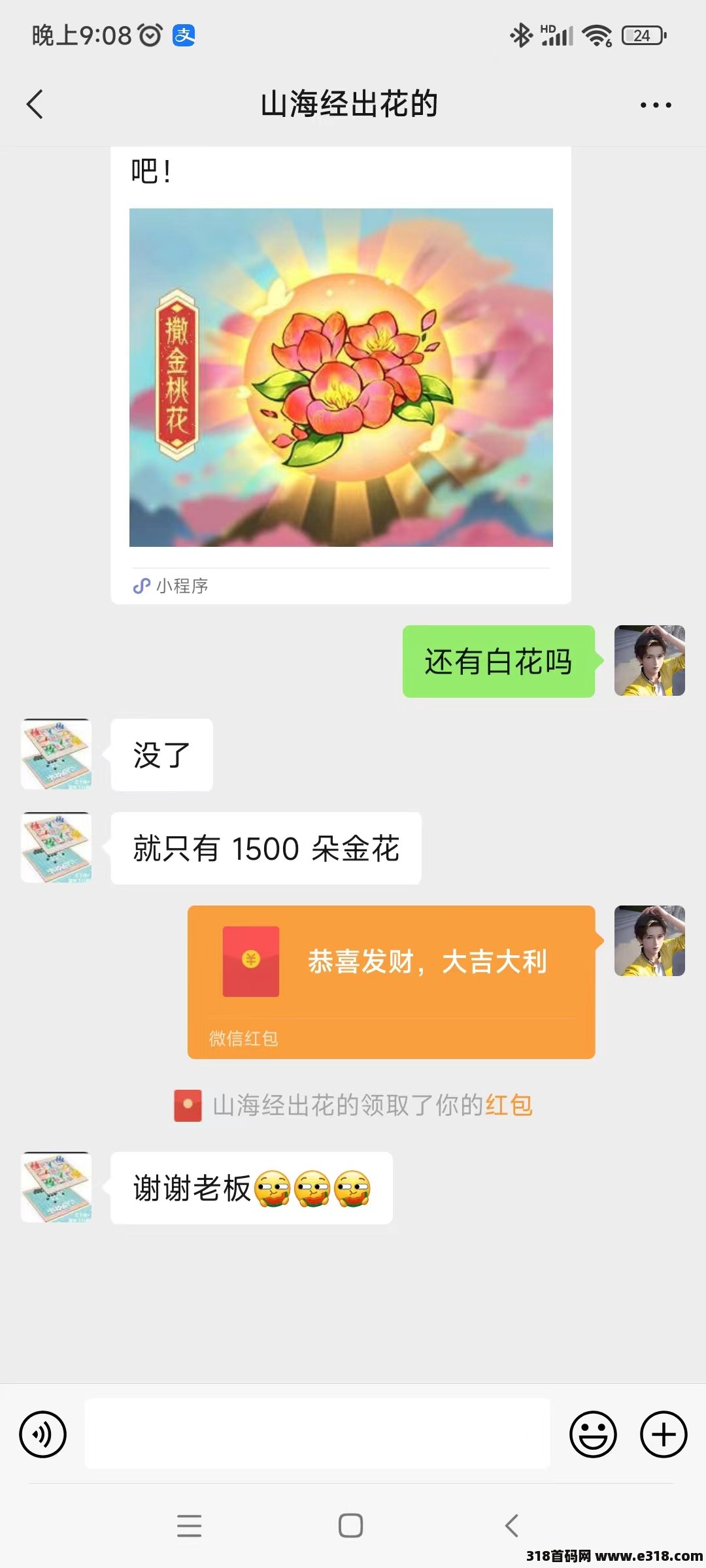Open my avatar beside 还有白花吗
Image resolution: width=706 pixels, height=1568 pixels.
point(649,661)
